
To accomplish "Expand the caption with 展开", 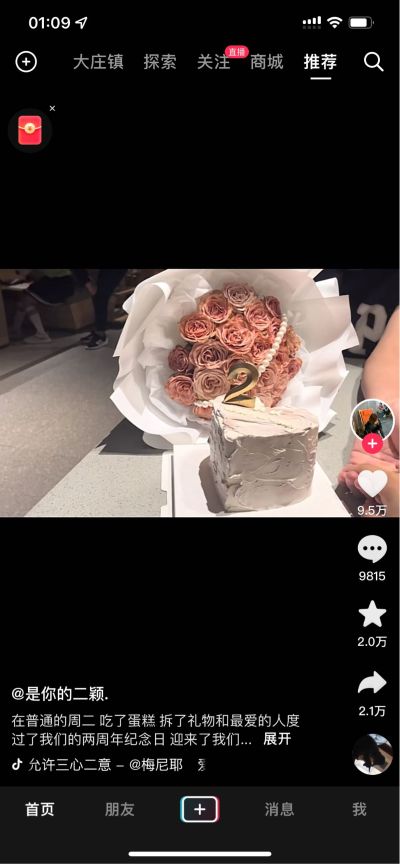I will point(277,739).
